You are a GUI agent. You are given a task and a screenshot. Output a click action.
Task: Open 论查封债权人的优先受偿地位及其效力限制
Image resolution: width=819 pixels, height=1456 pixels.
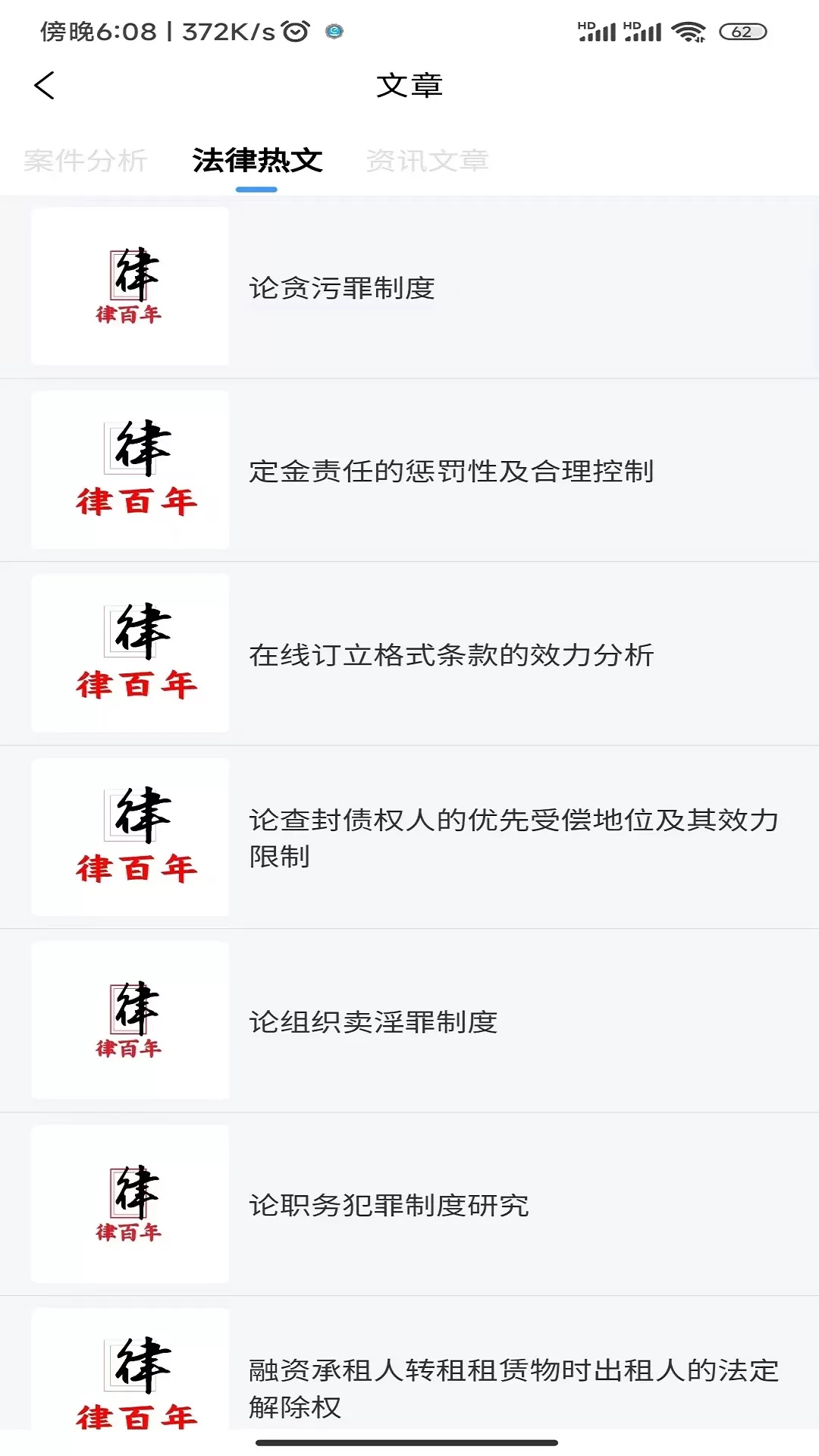click(x=409, y=838)
